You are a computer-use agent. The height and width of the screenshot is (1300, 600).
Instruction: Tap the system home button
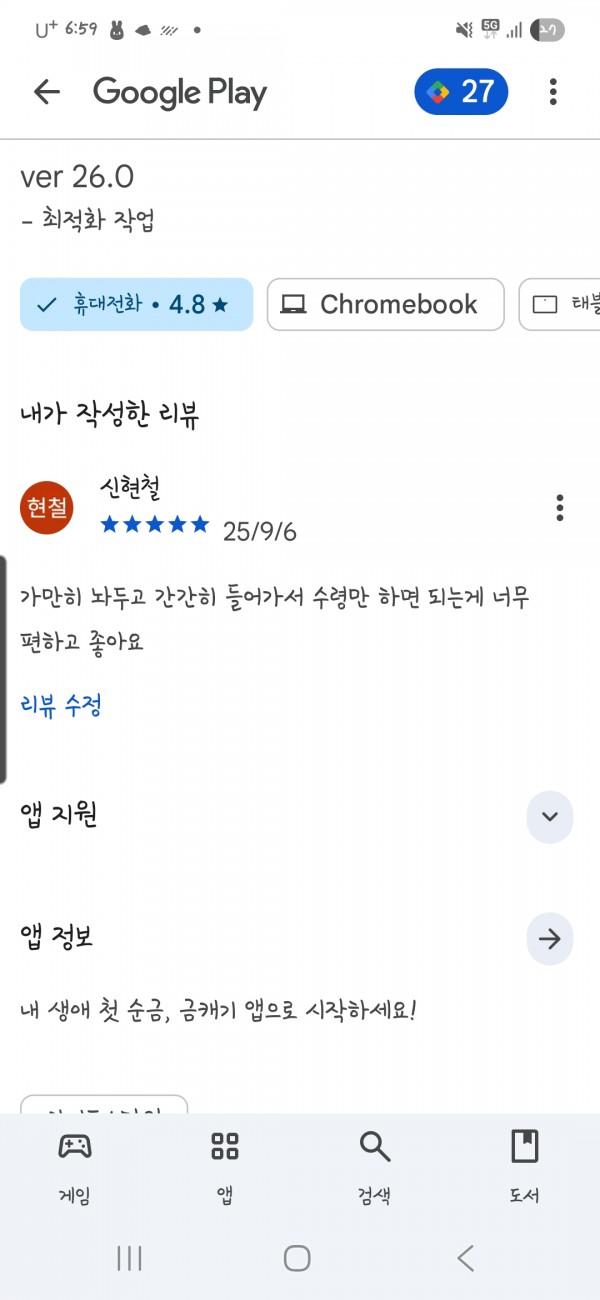297,1258
